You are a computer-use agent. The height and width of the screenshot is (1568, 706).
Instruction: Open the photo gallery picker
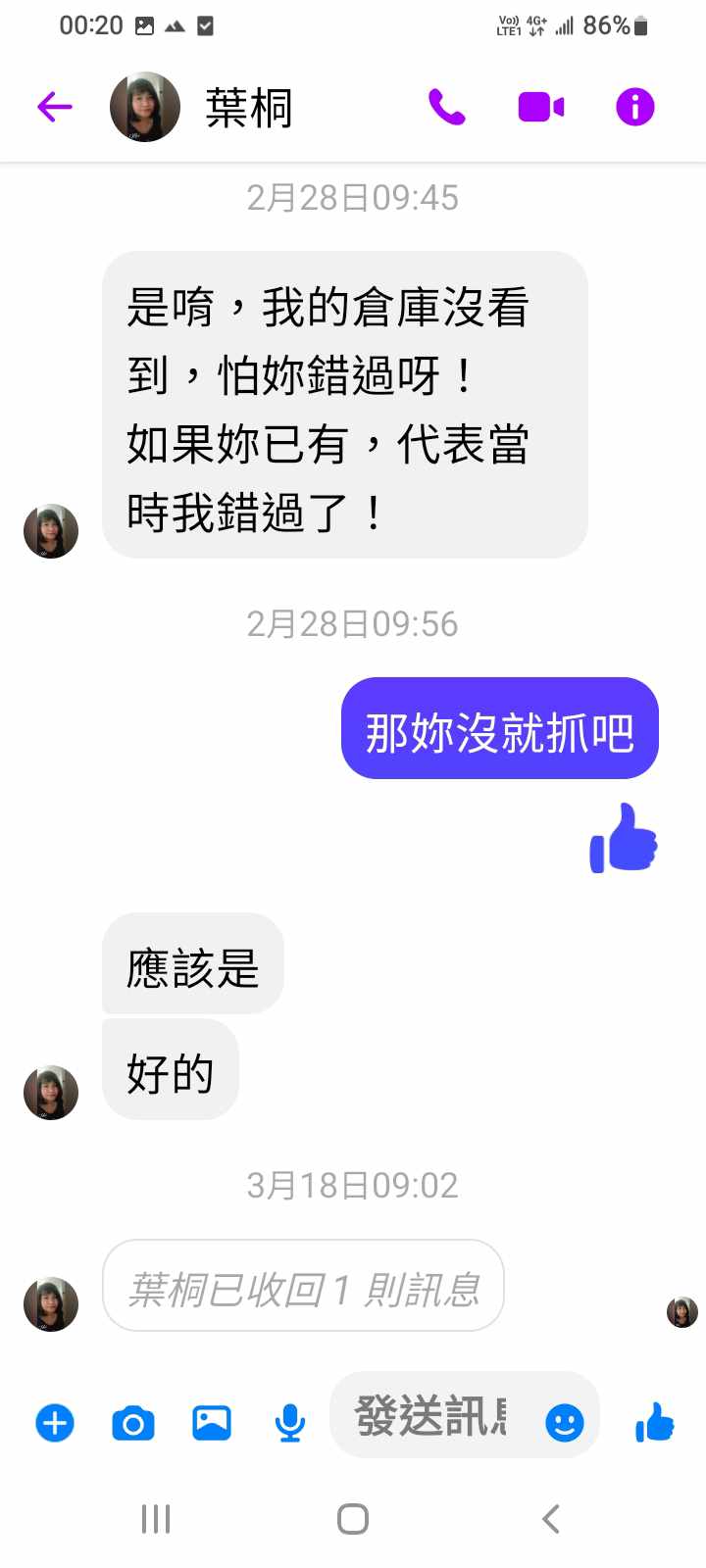pos(212,1422)
